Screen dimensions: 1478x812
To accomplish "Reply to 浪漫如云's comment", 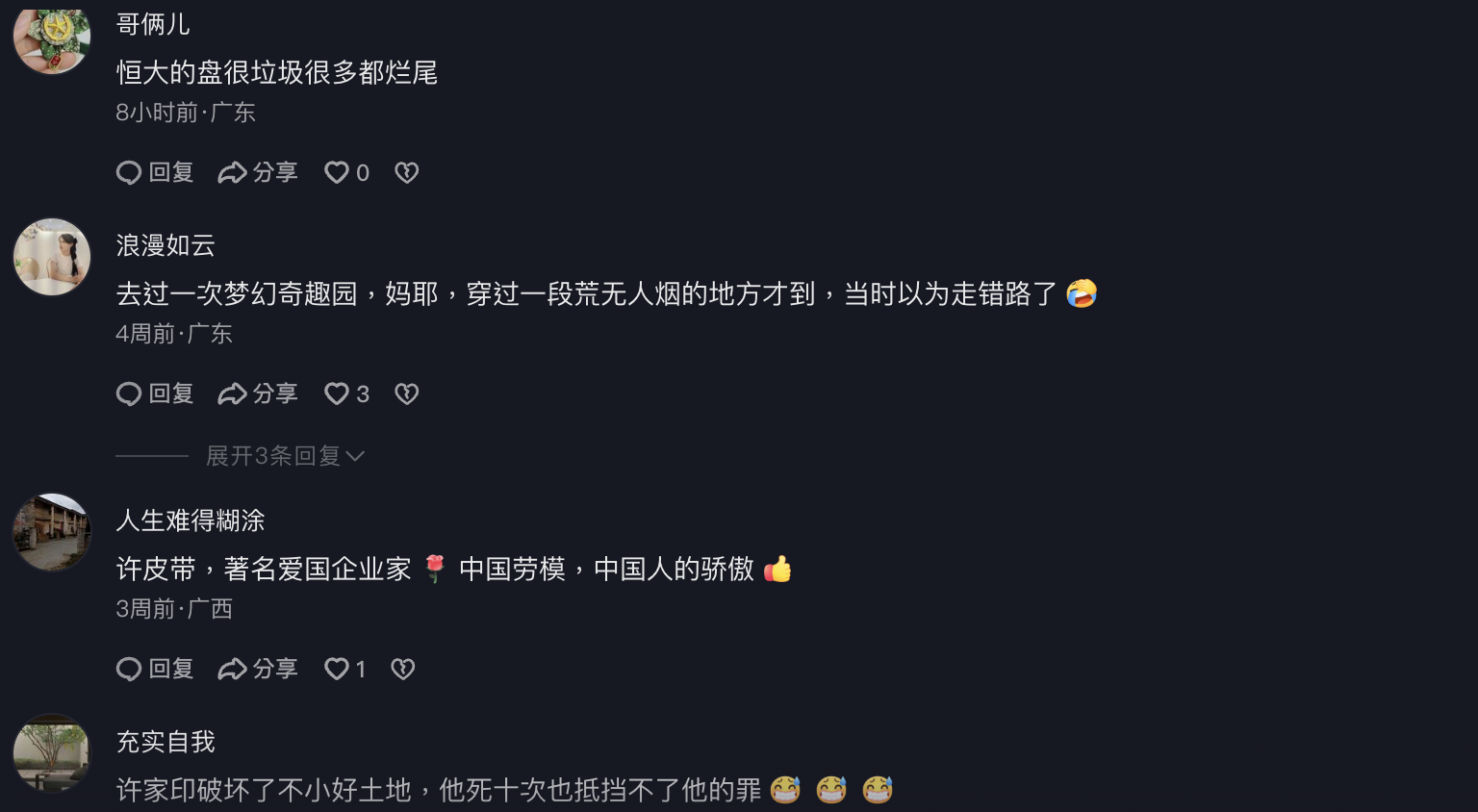I will pyautogui.click(x=155, y=393).
